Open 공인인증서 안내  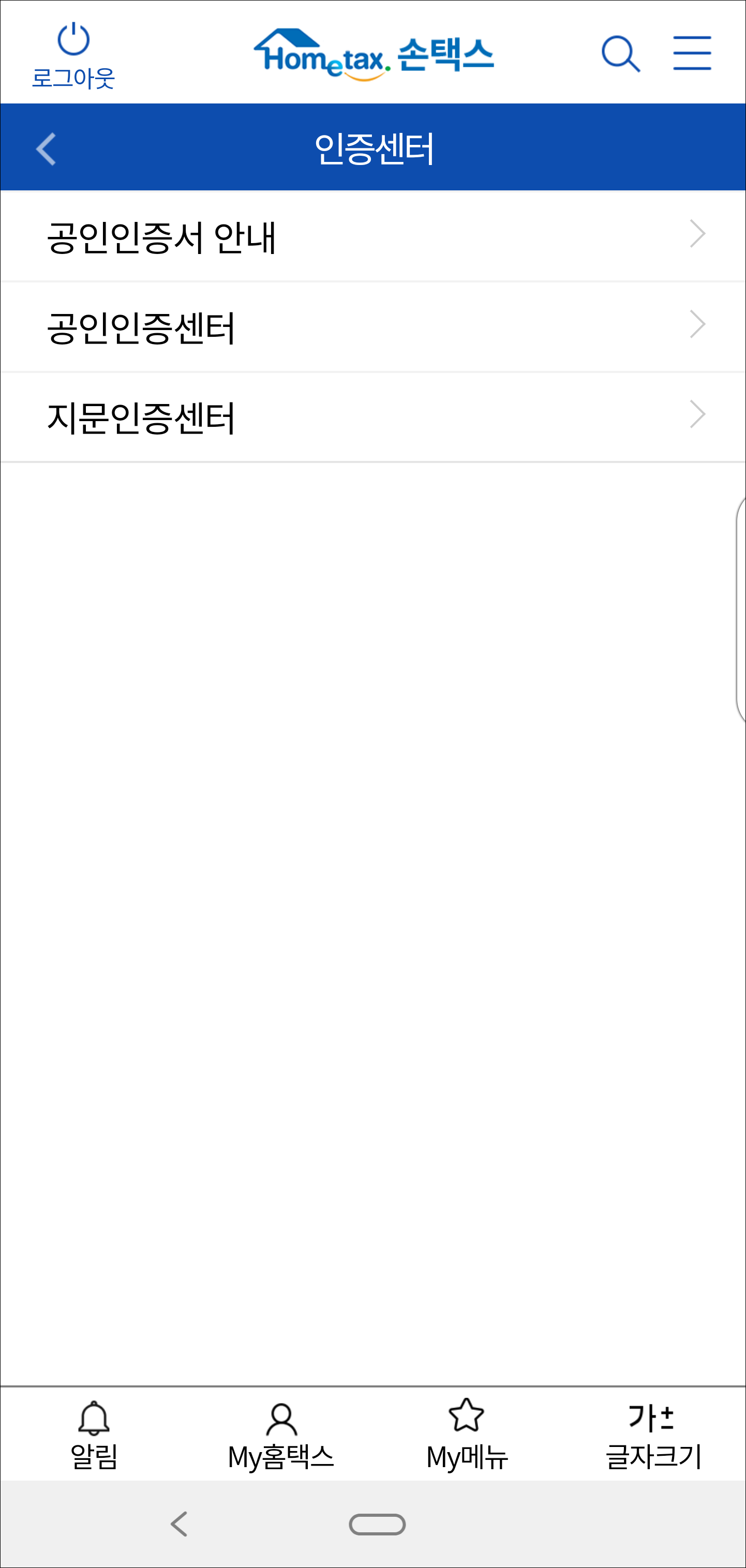click(373, 235)
